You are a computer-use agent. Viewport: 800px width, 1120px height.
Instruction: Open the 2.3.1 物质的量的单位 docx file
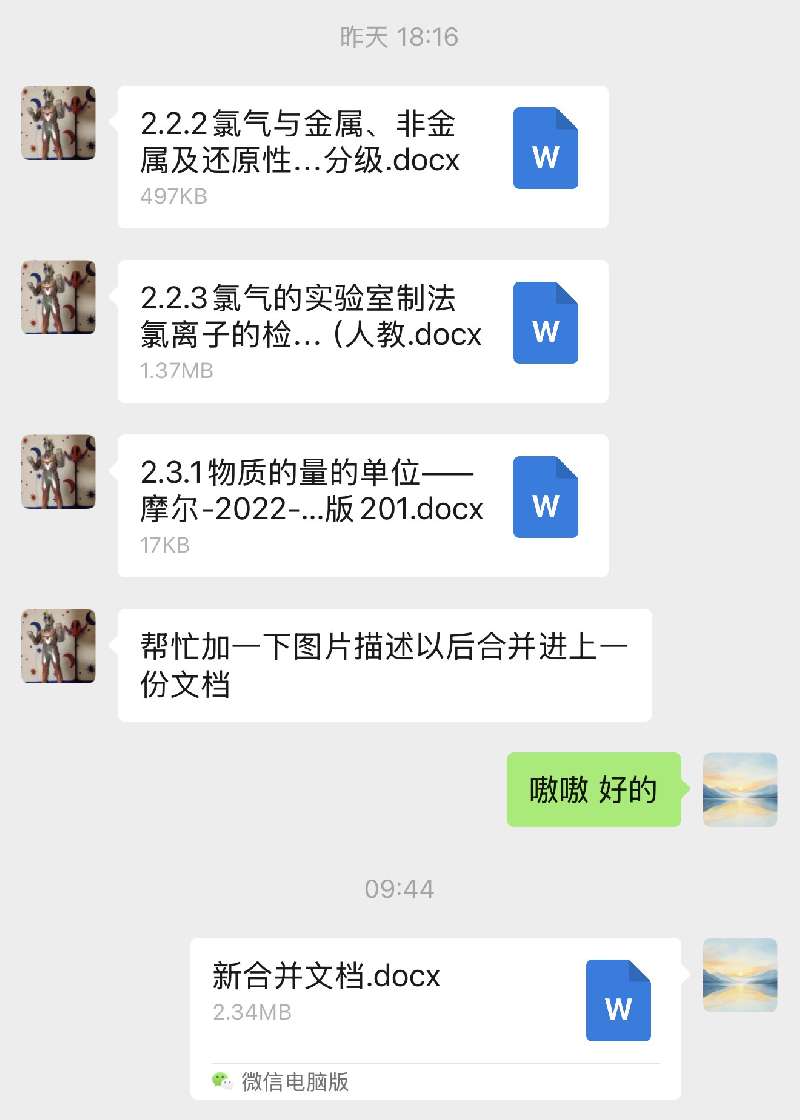(x=362, y=505)
